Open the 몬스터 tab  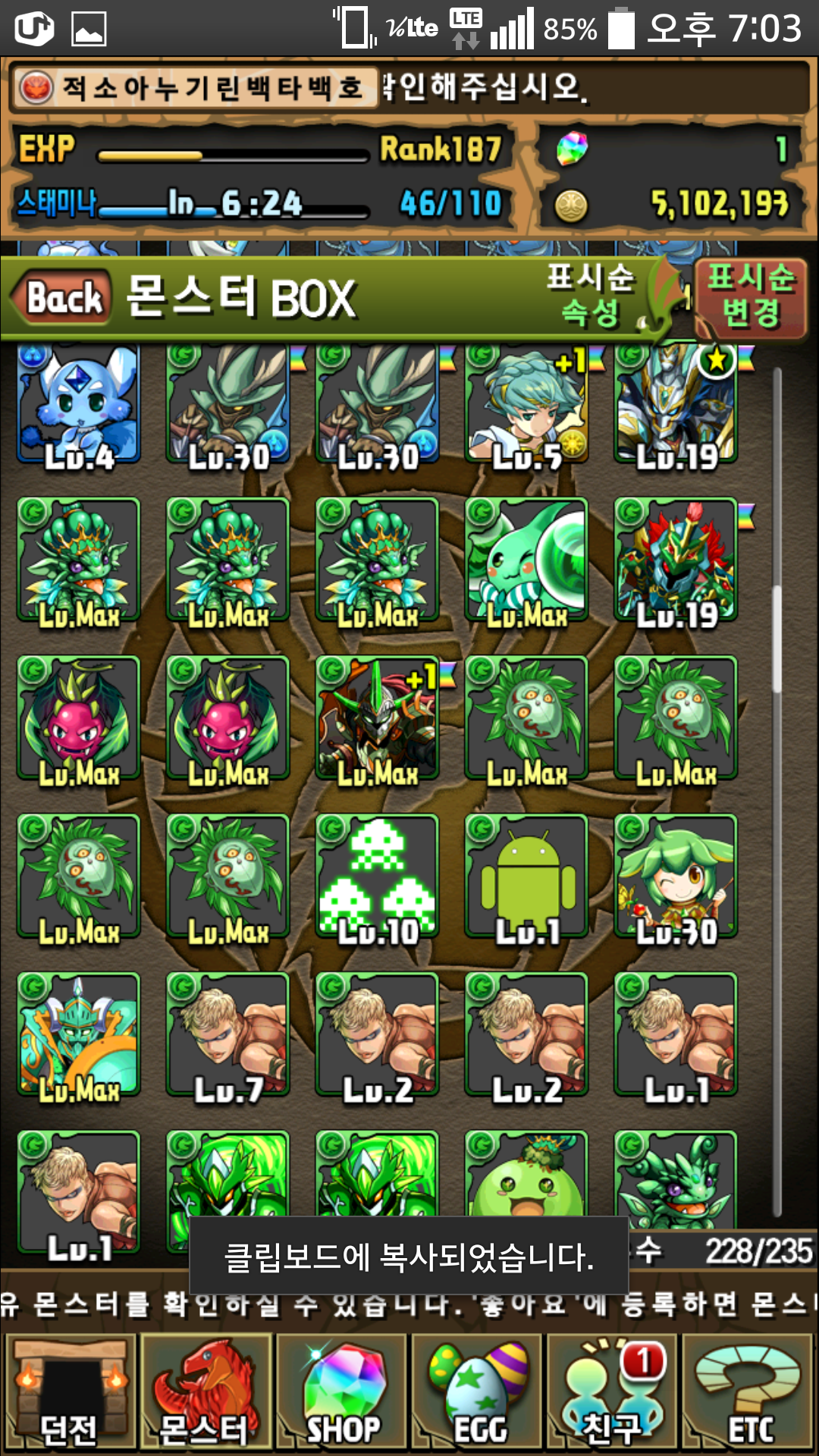(x=205, y=1392)
